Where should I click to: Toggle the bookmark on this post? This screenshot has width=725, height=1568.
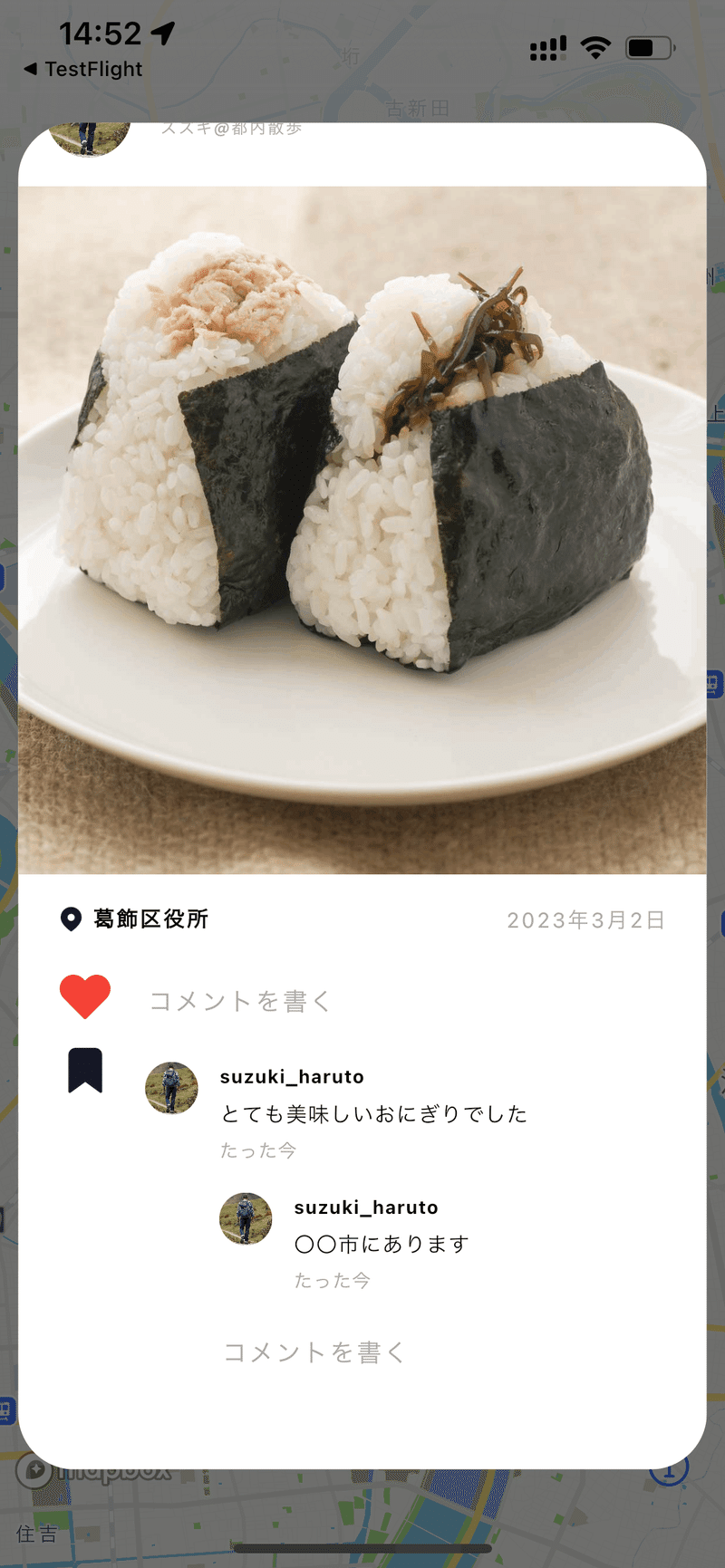tap(85, 1073)
